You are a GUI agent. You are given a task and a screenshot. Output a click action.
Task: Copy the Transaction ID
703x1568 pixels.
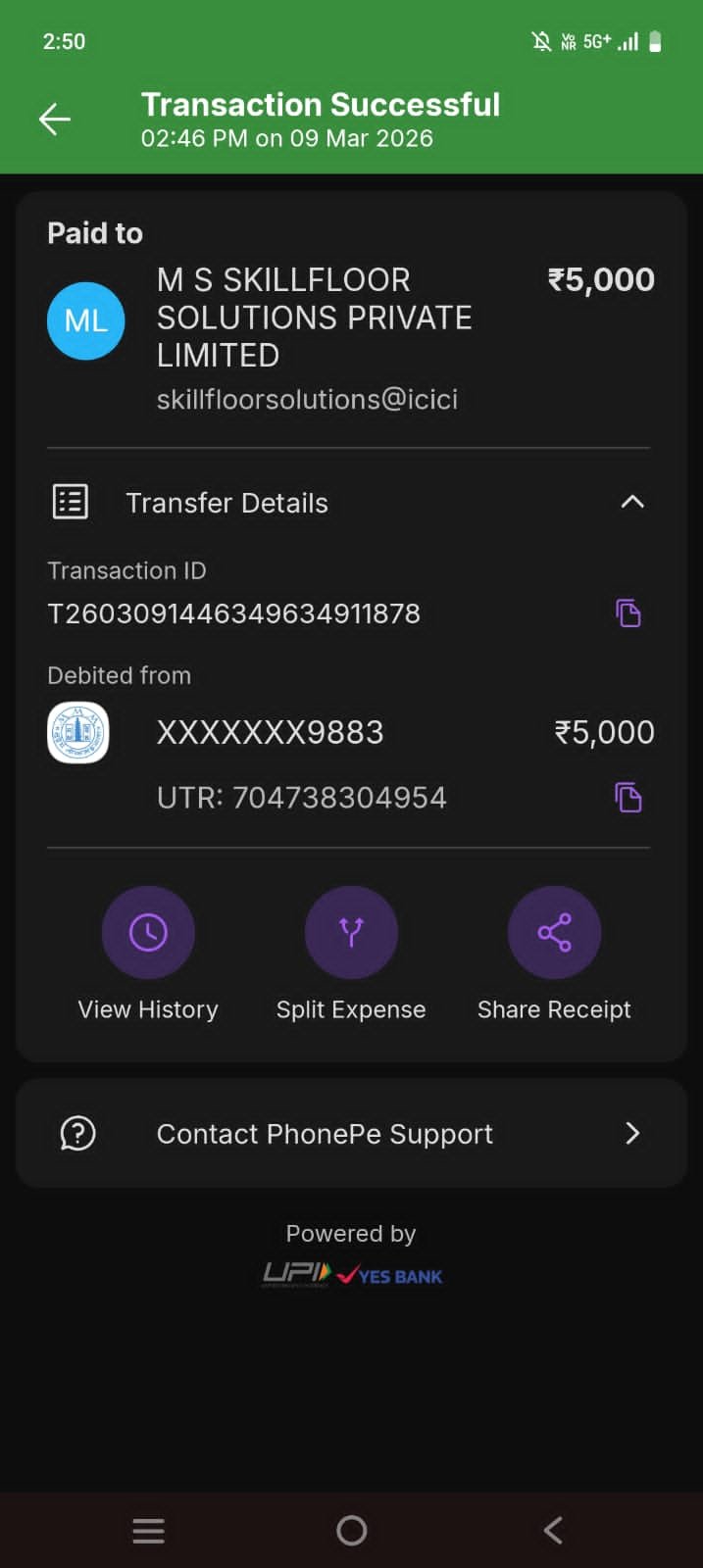click(x=628, y=613)
